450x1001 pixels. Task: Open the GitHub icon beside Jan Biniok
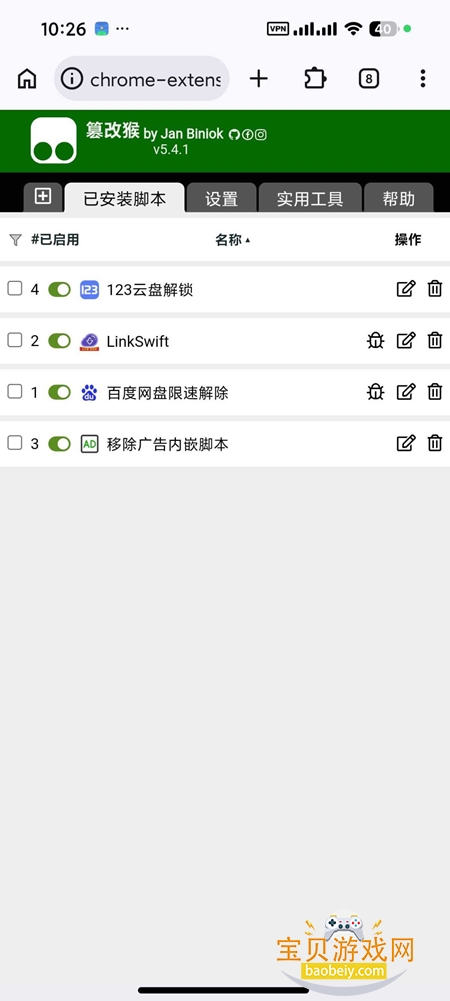coord(234,134)
